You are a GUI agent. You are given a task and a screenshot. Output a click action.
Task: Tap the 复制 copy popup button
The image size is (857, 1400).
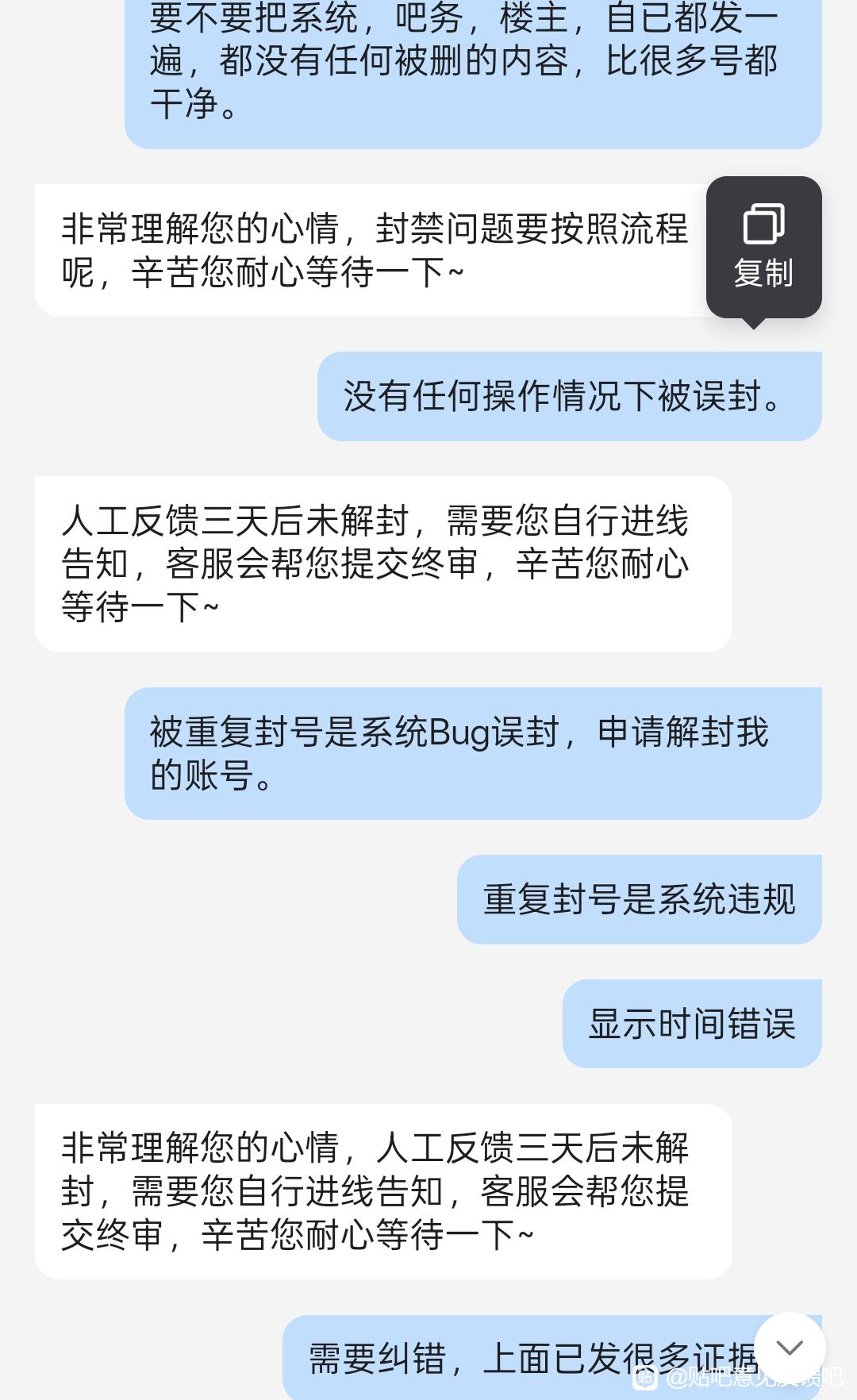(763, 247)
